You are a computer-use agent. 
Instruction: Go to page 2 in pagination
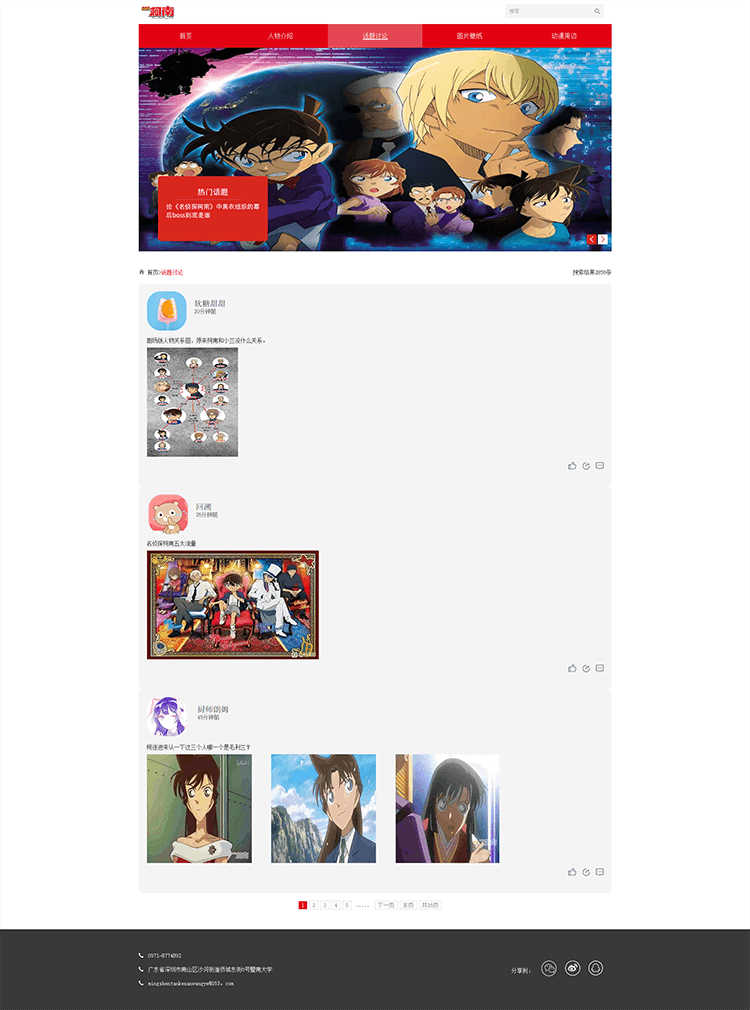tap(313, 905)
